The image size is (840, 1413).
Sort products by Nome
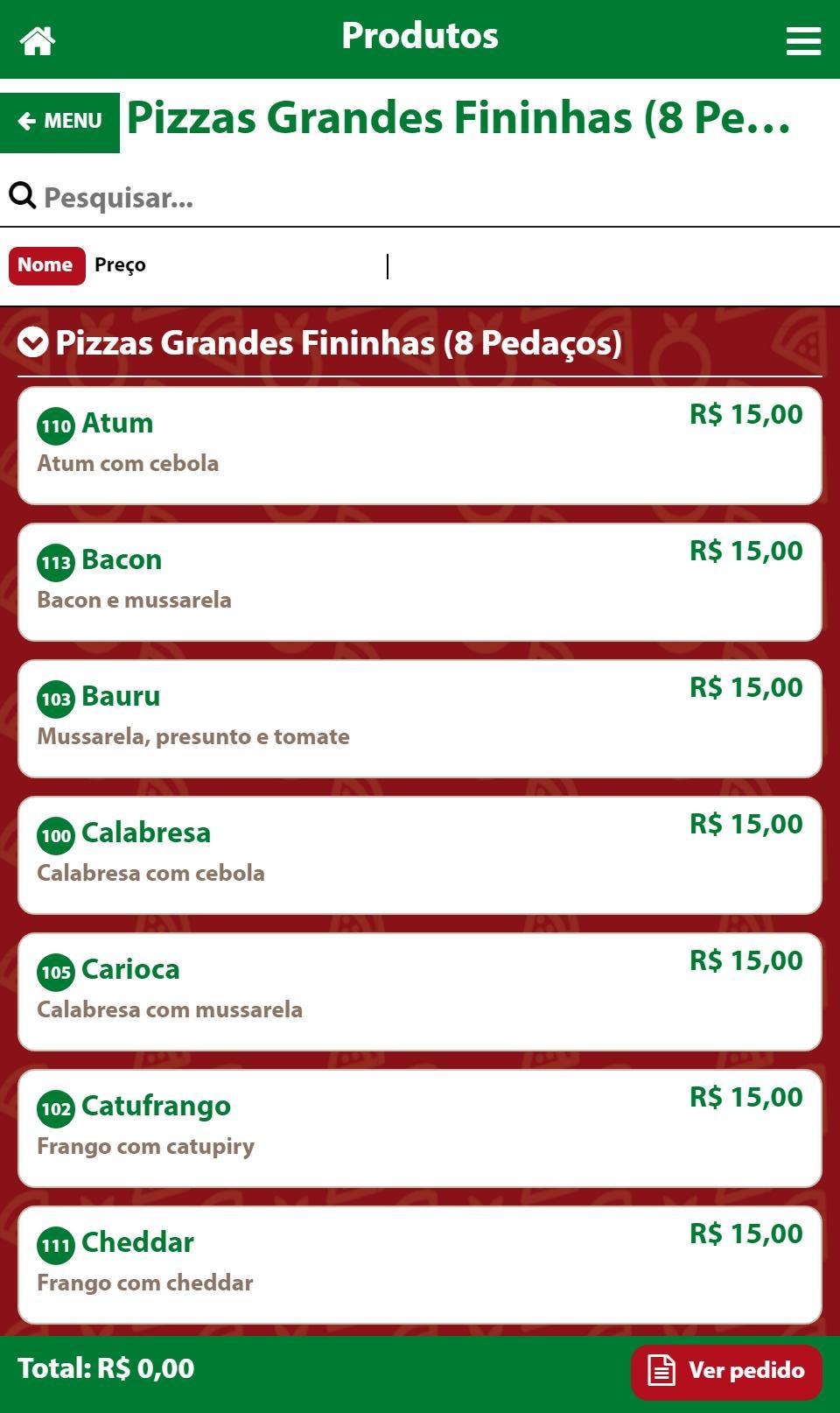tap(47, 265)
